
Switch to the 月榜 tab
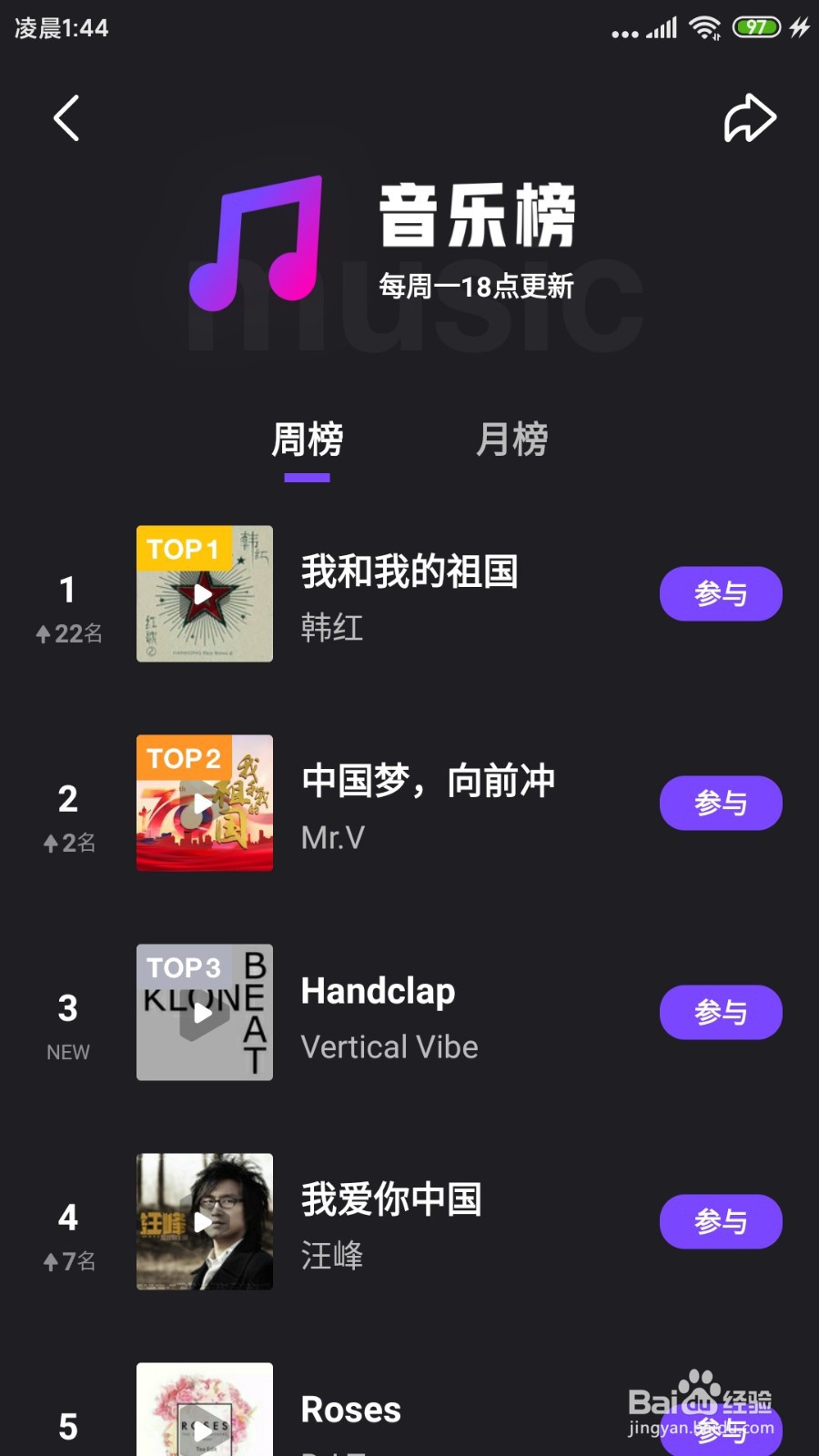point(512,440)
